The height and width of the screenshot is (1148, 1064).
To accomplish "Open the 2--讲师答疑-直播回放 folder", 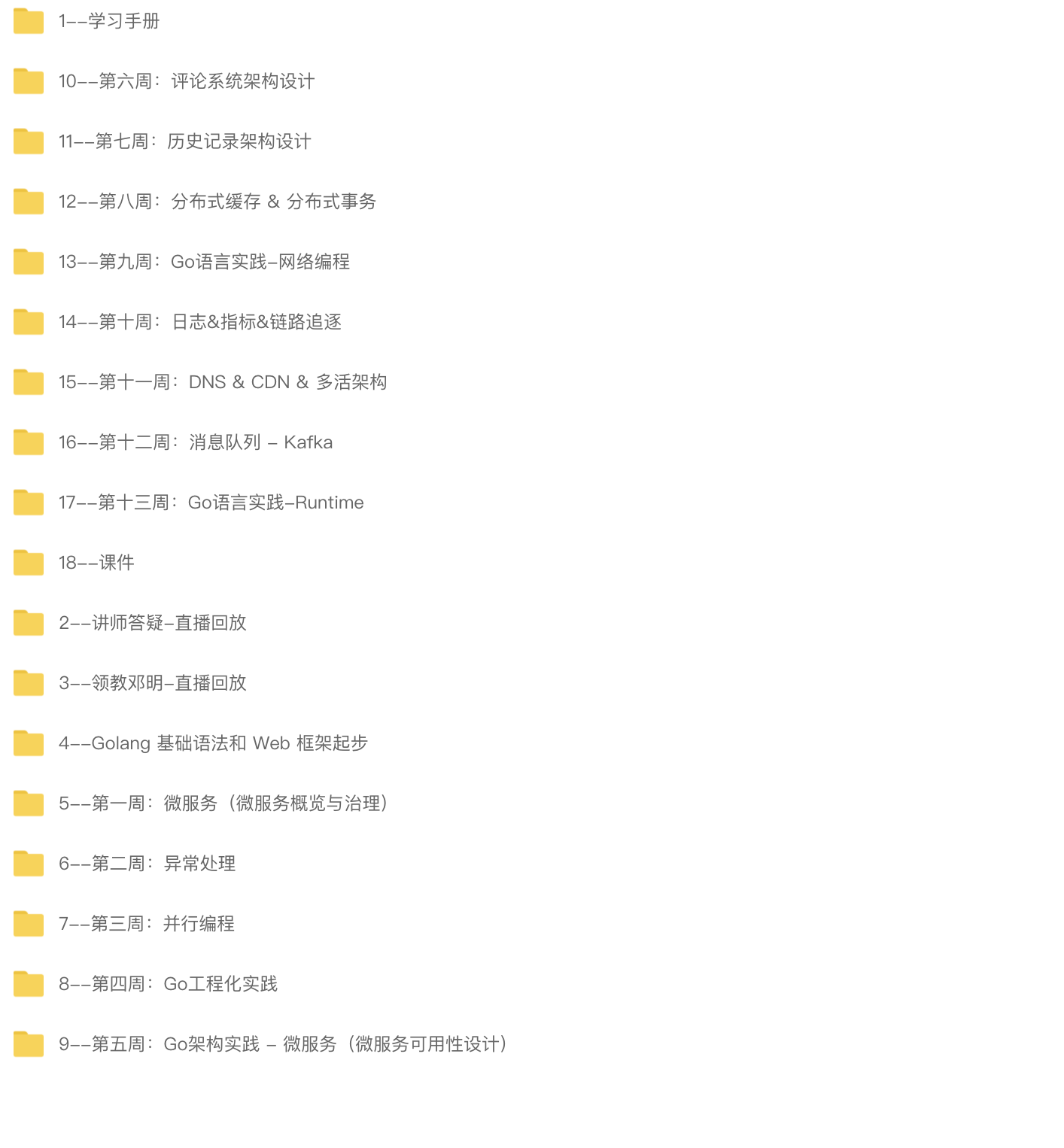I will coord(153,623).
